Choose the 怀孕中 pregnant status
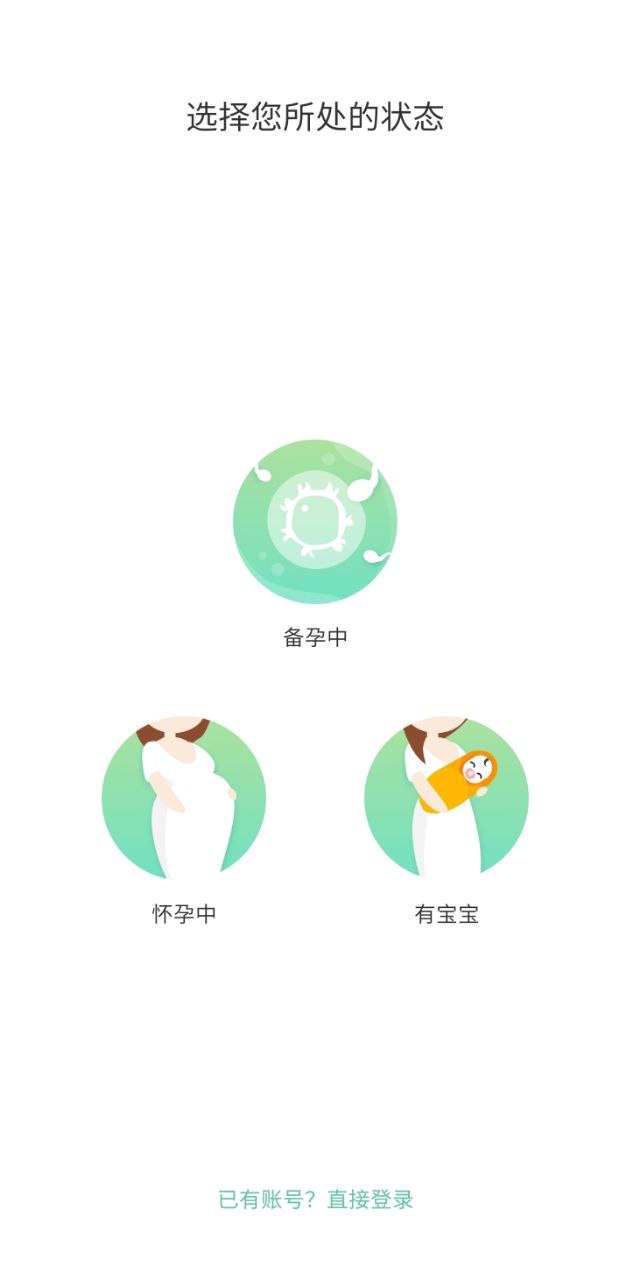This screenshot has height=1280, width=630. [x=184, y=798]
